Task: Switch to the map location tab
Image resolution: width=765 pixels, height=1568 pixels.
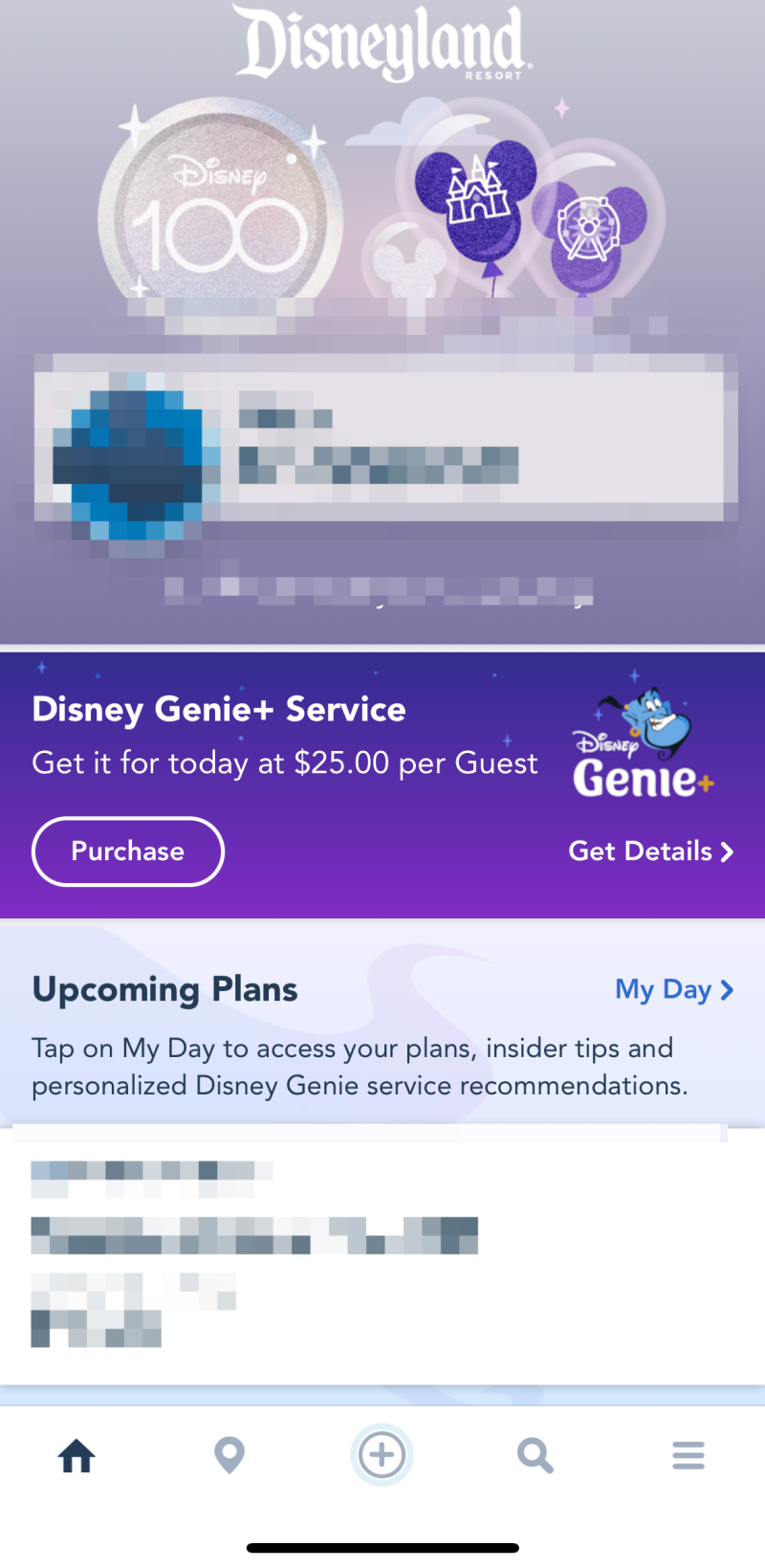Action: (229, 1456)
